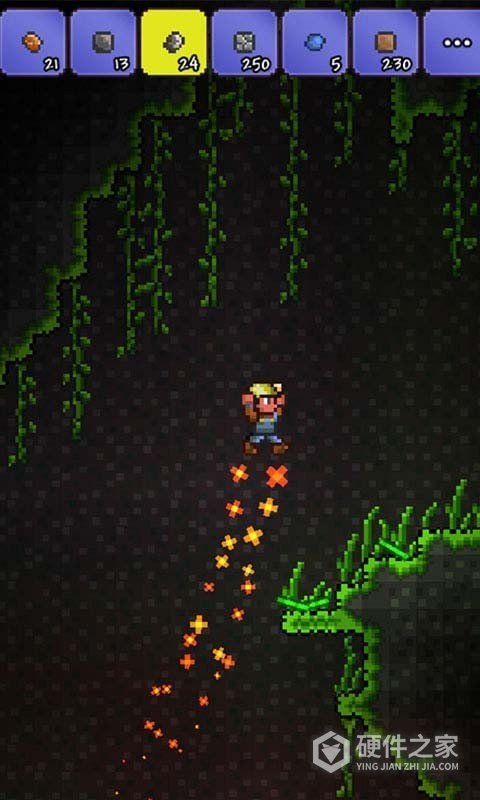
Task: Open the inventory via three-dots slot
Action: click(x=452, y=42)
